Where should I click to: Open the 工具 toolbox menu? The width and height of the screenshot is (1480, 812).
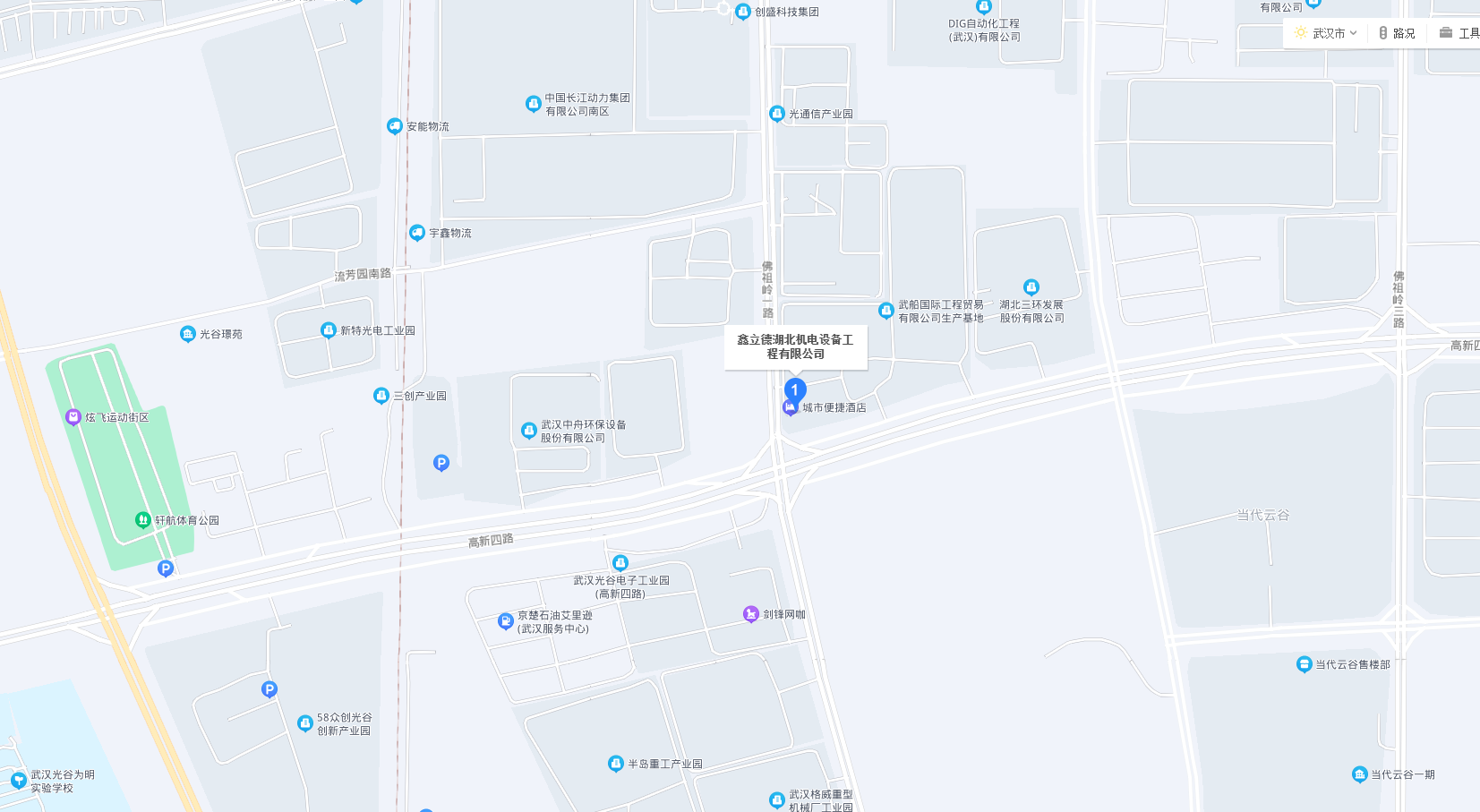pos(1459,33)
